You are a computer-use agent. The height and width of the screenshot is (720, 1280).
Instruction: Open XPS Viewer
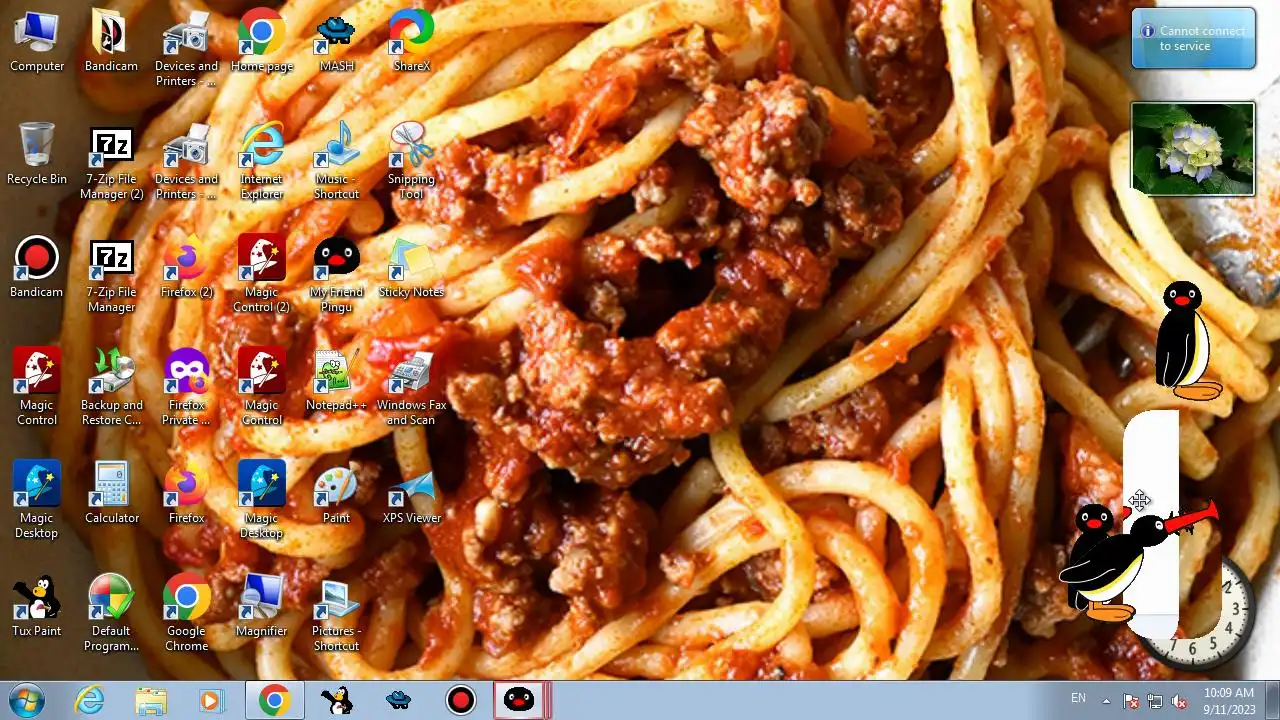click(411, 485)
